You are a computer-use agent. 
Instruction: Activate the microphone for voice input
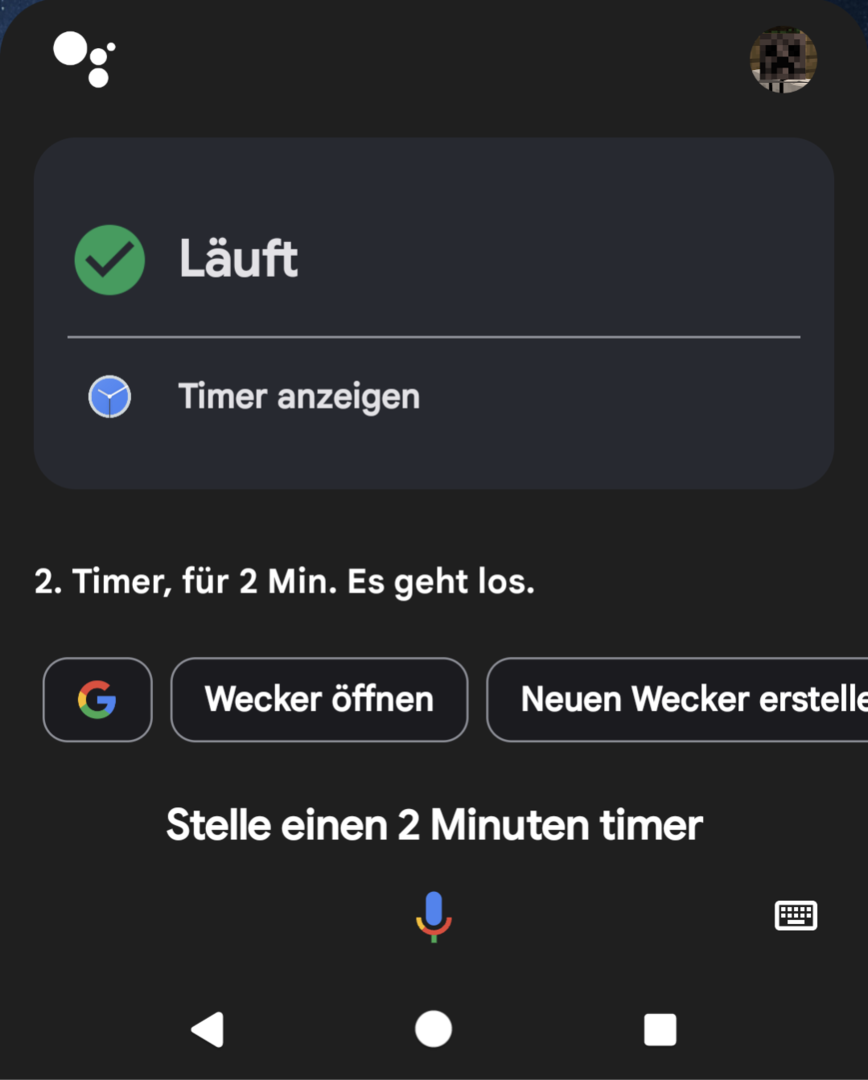[434, 916]
